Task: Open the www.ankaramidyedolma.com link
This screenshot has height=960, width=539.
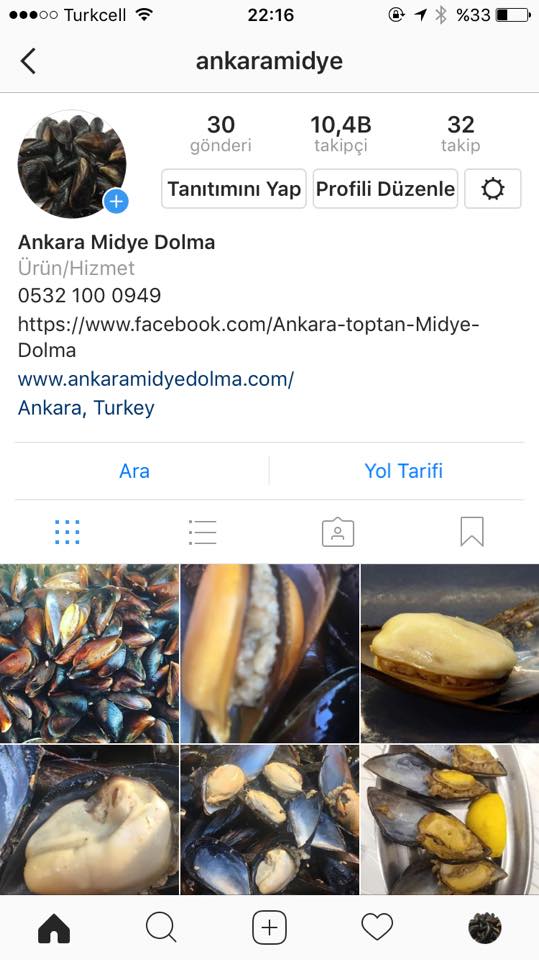Action: pyautogui.click(x=156, y=379)
